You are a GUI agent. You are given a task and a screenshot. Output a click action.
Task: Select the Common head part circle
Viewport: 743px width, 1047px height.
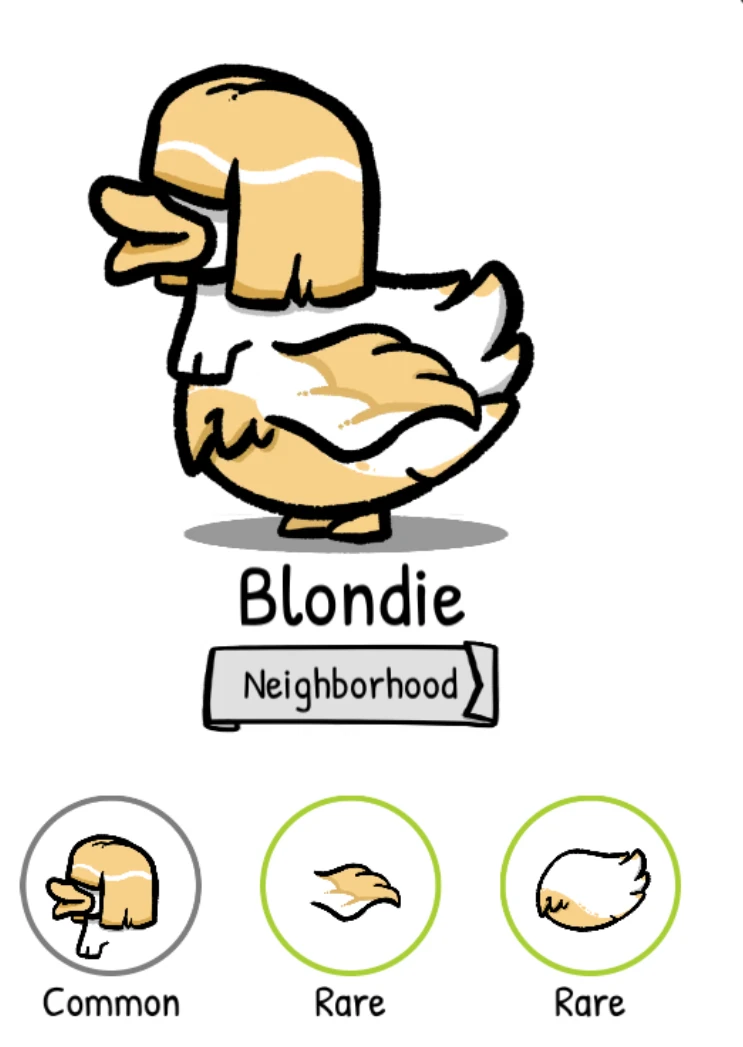110,885
